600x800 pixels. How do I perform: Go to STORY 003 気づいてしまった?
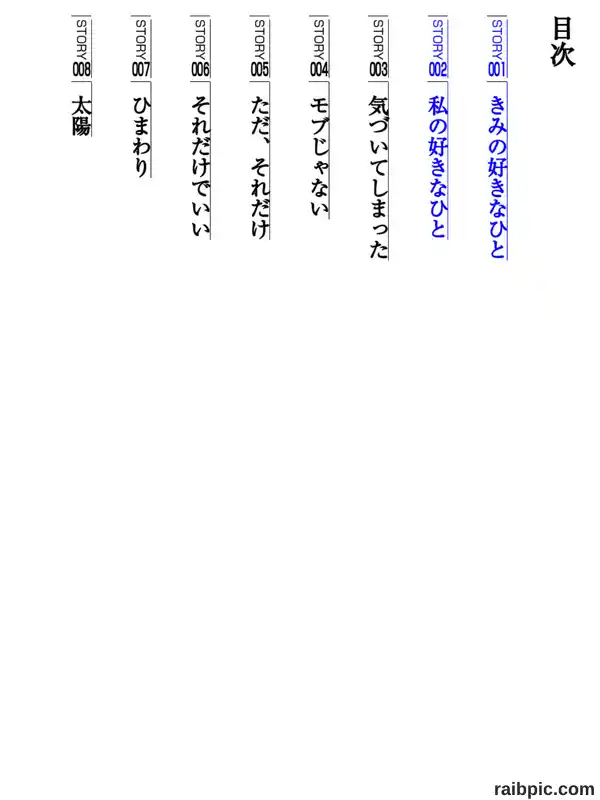point(379,139)
